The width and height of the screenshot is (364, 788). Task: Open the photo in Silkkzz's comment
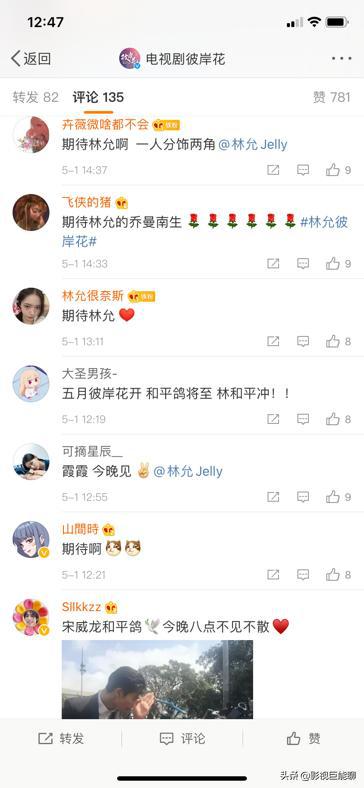[x=157, y=679]
